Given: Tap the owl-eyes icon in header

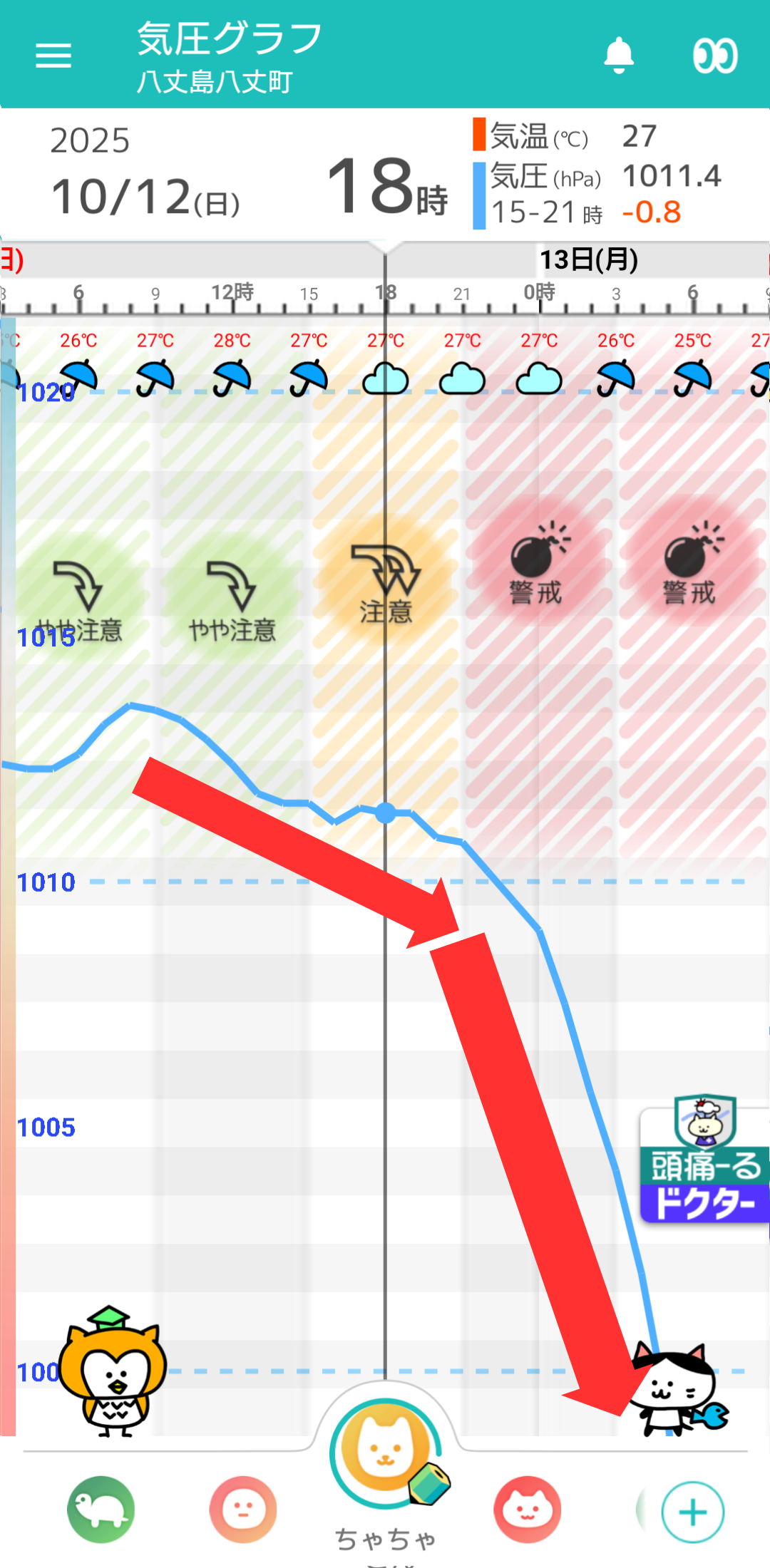Looking at the screenshot, I should coord(715,56).
